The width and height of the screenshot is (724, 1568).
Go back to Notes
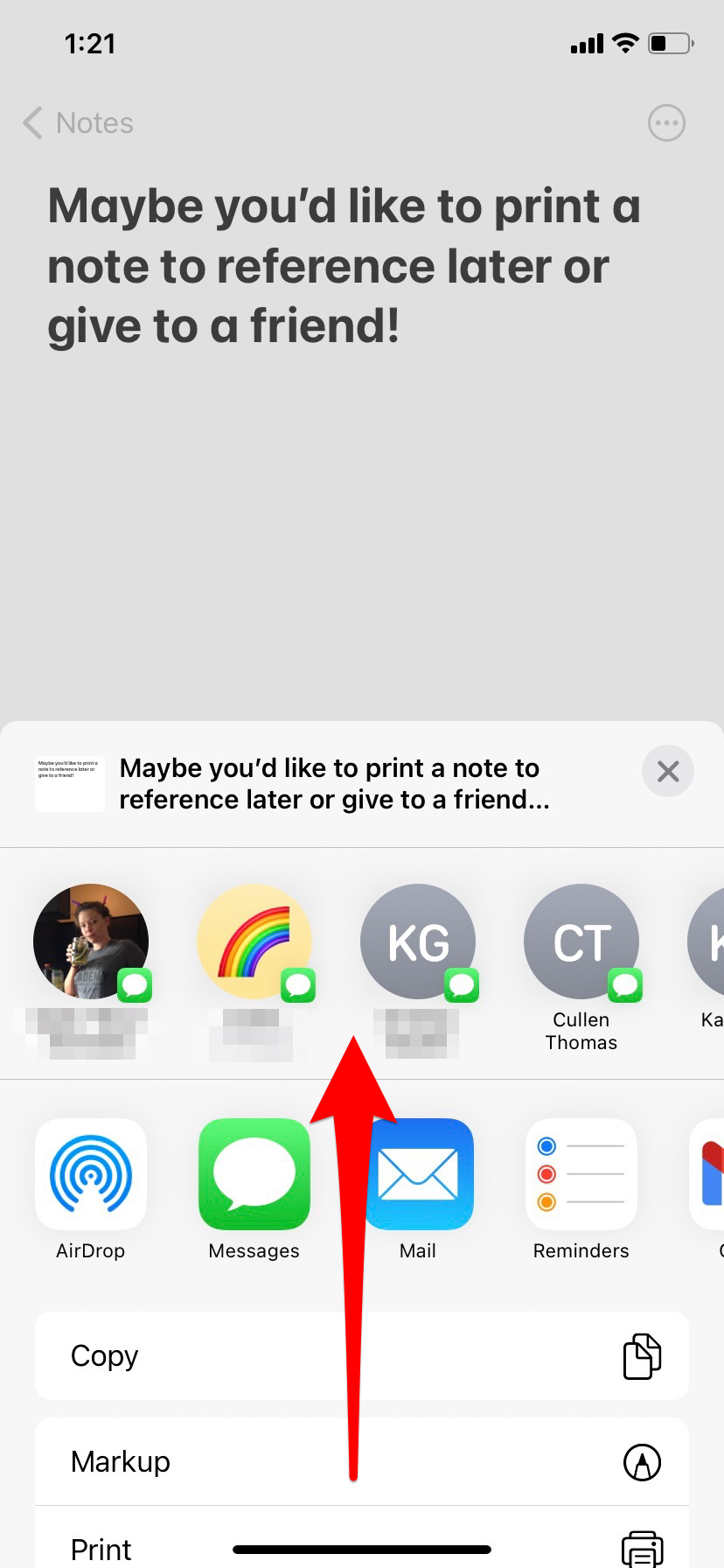pos(79,123)
